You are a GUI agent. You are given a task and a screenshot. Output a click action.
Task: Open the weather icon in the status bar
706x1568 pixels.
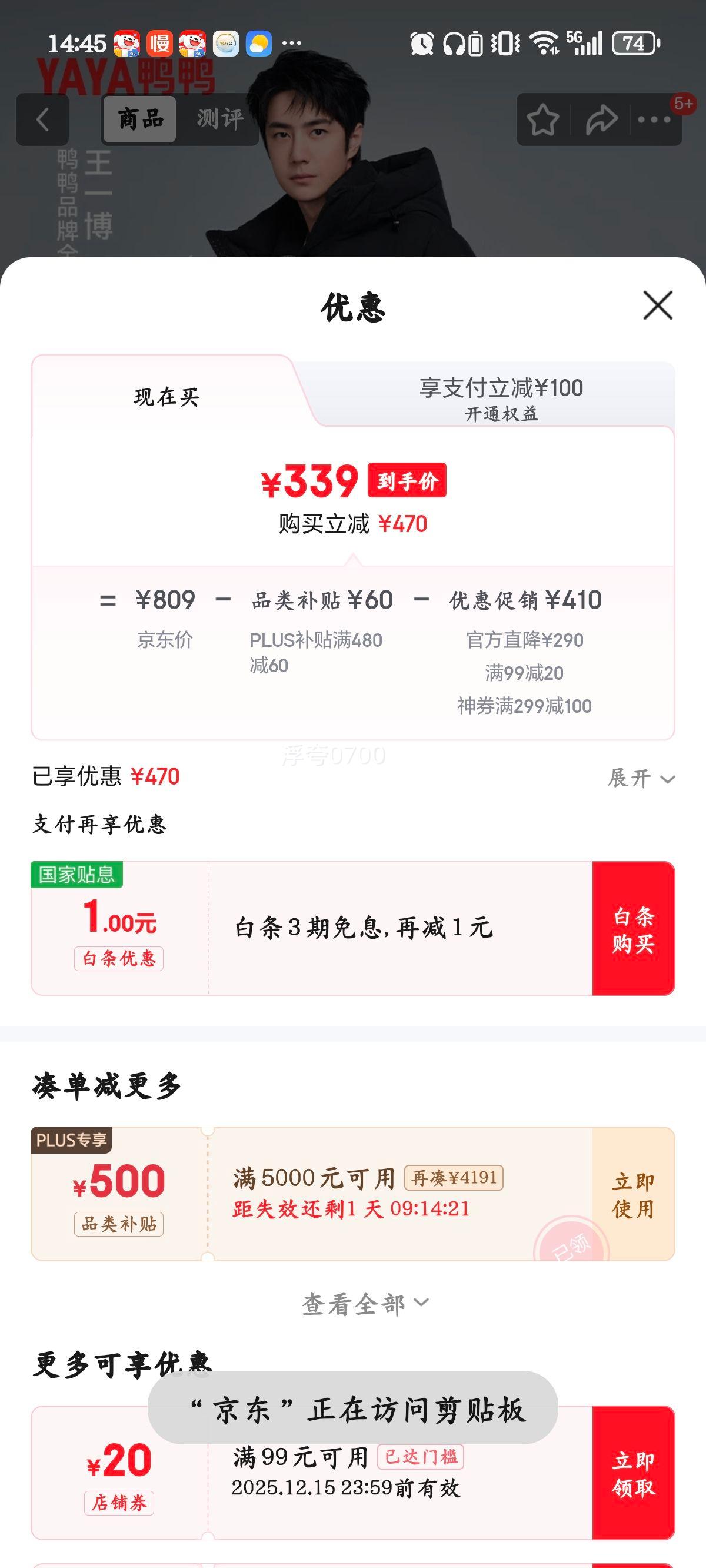pyautogui.click(x=259, y=41)
